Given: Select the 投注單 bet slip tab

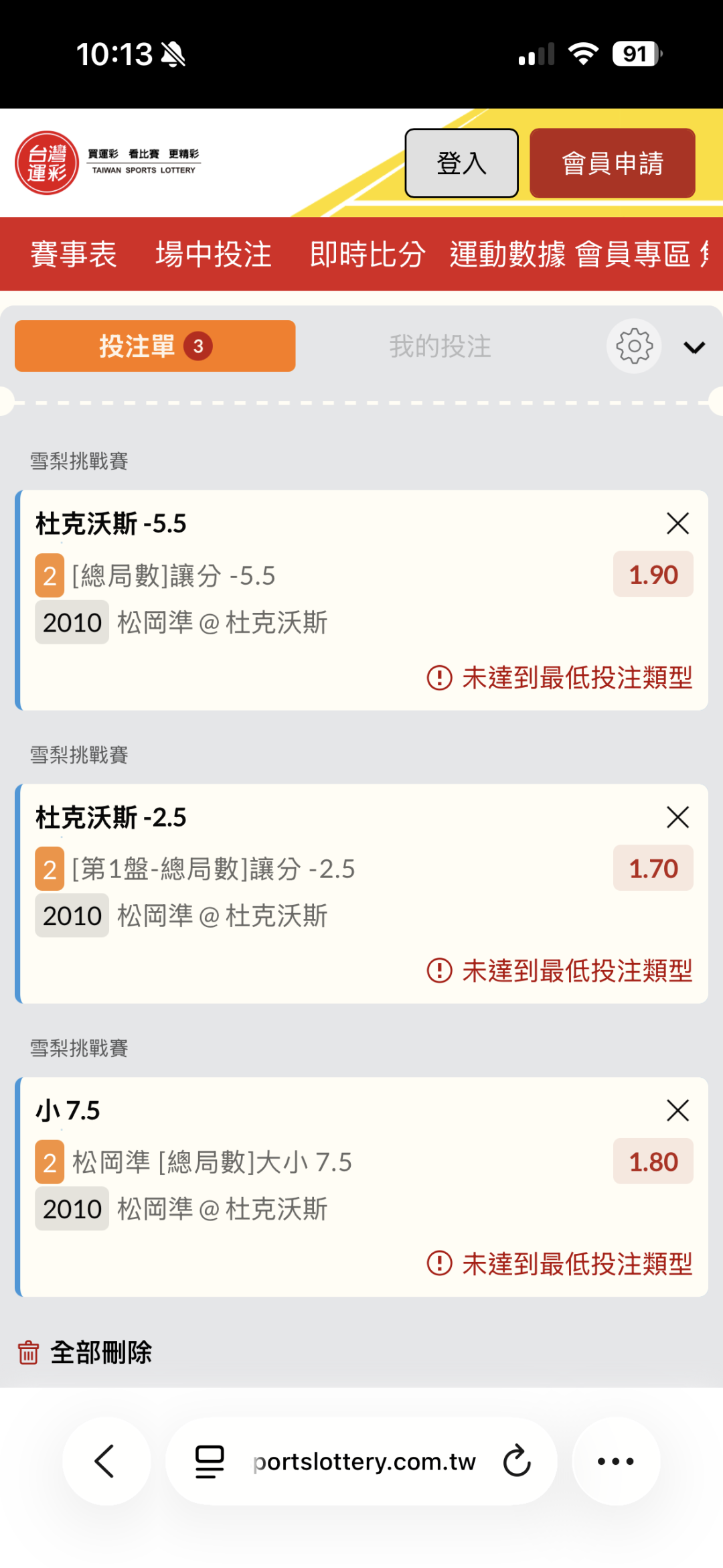Looking at the screenshot, I should 155,346.
